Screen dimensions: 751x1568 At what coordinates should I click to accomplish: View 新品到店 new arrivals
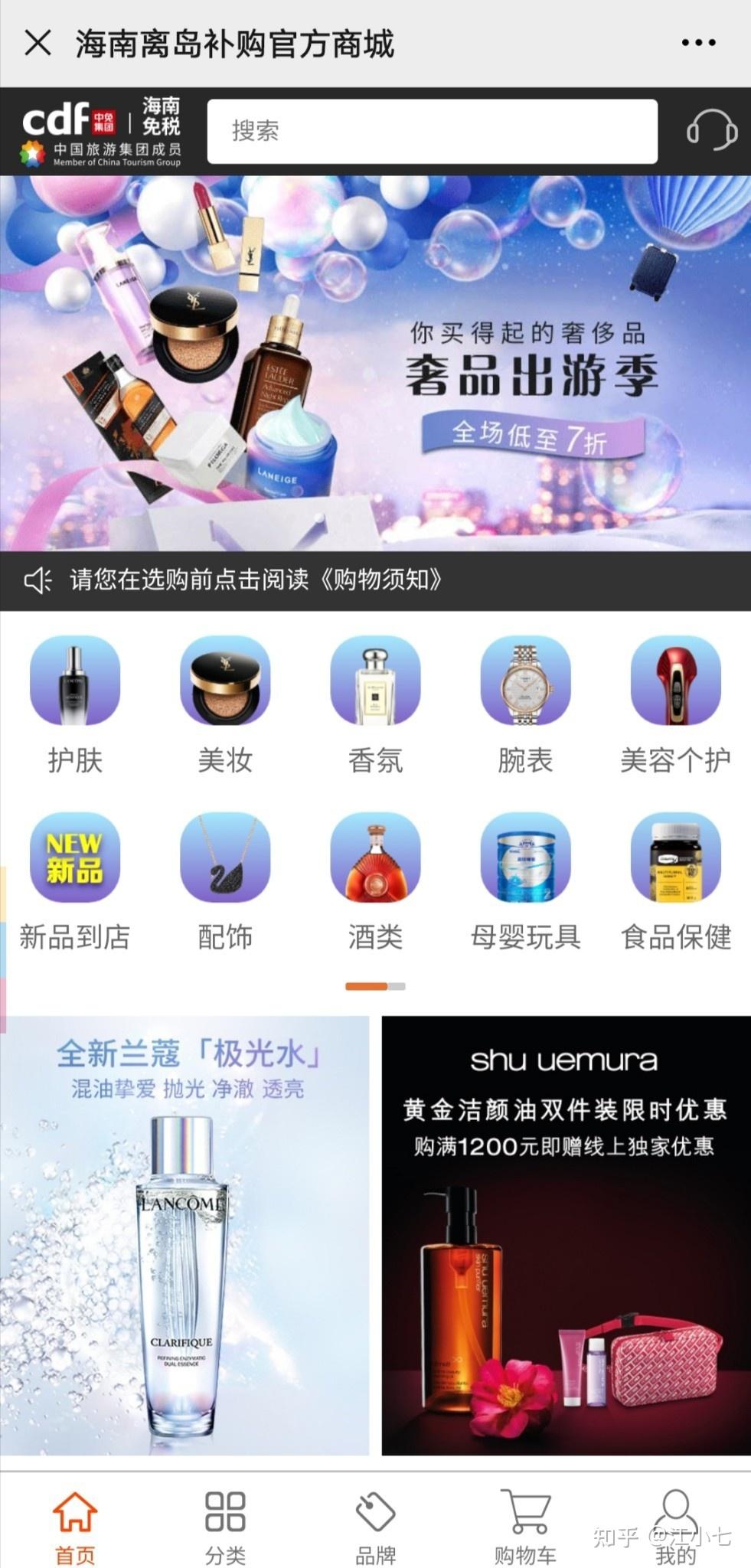75,882
